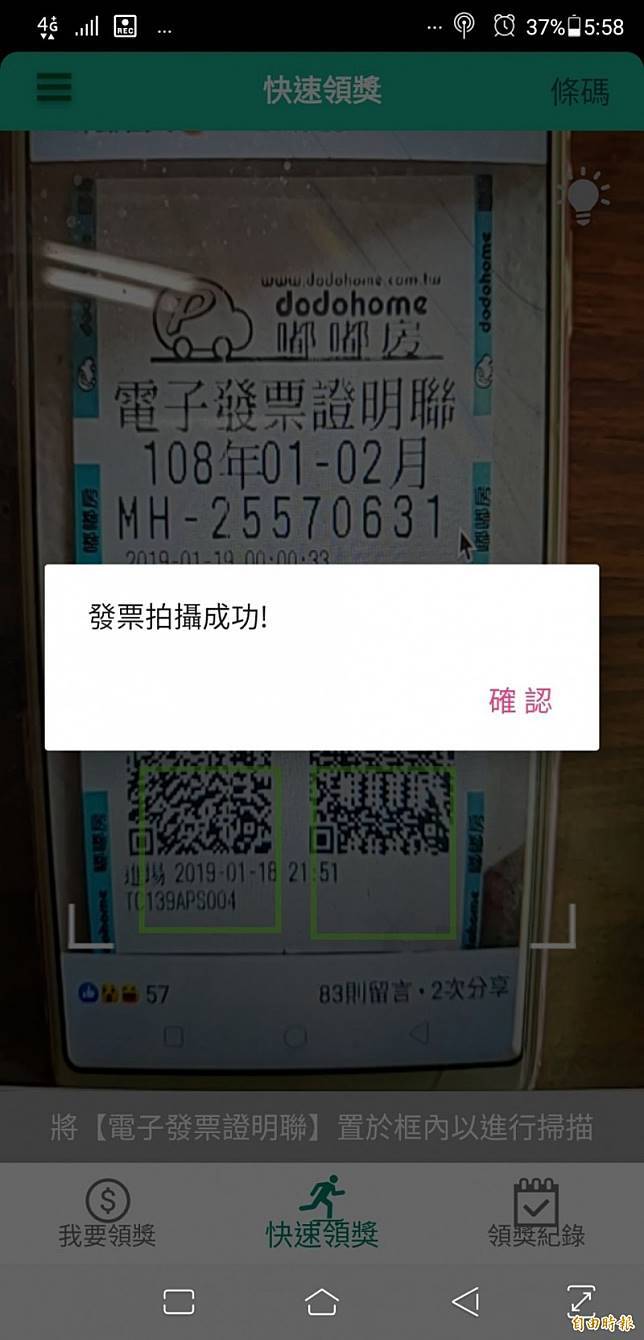Image resolution: width=644 pixels, height=1340 pixels.
Task: Toggle the flashlight bulb icon
Action: 587,195
